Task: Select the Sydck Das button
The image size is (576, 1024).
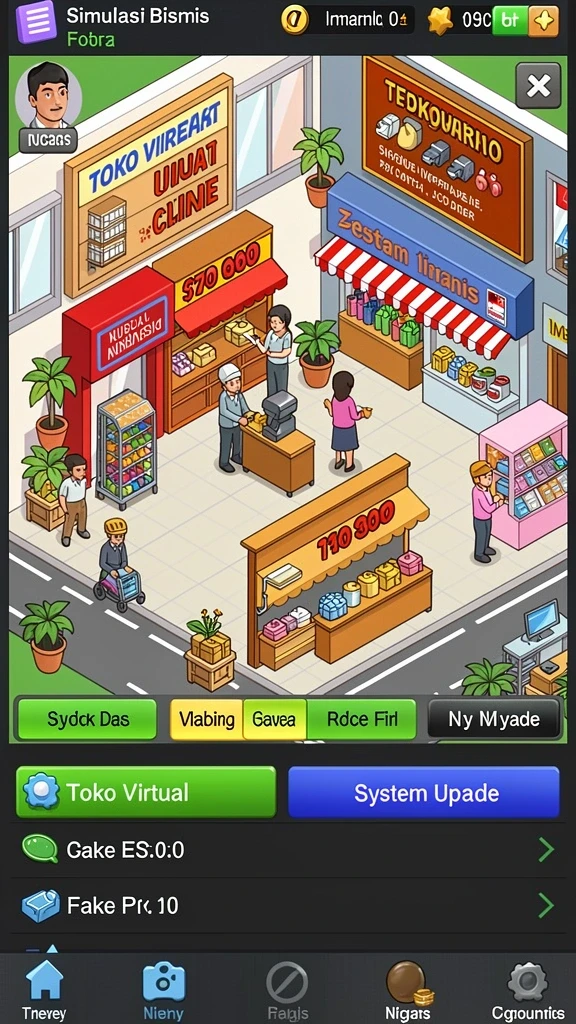Action: pos(87,719)
